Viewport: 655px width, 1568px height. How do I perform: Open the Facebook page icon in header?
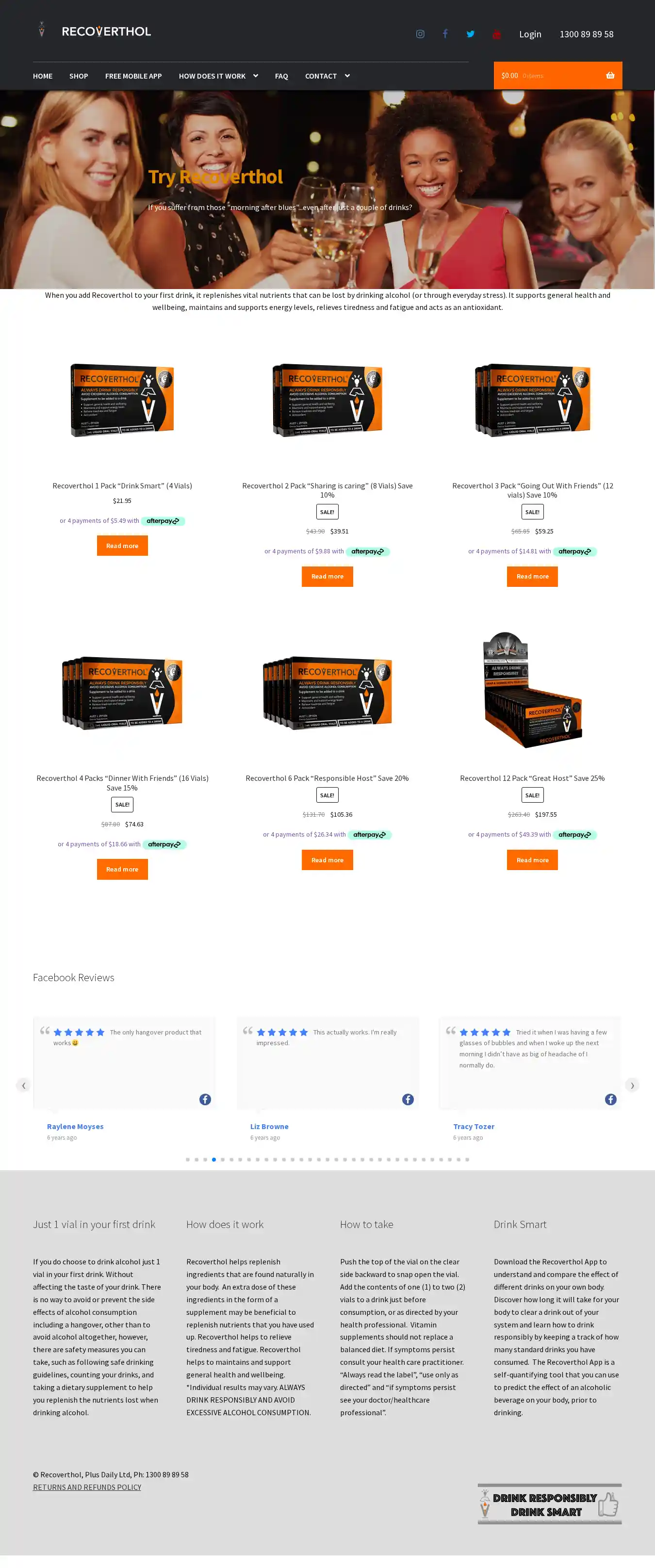(445, 34)
